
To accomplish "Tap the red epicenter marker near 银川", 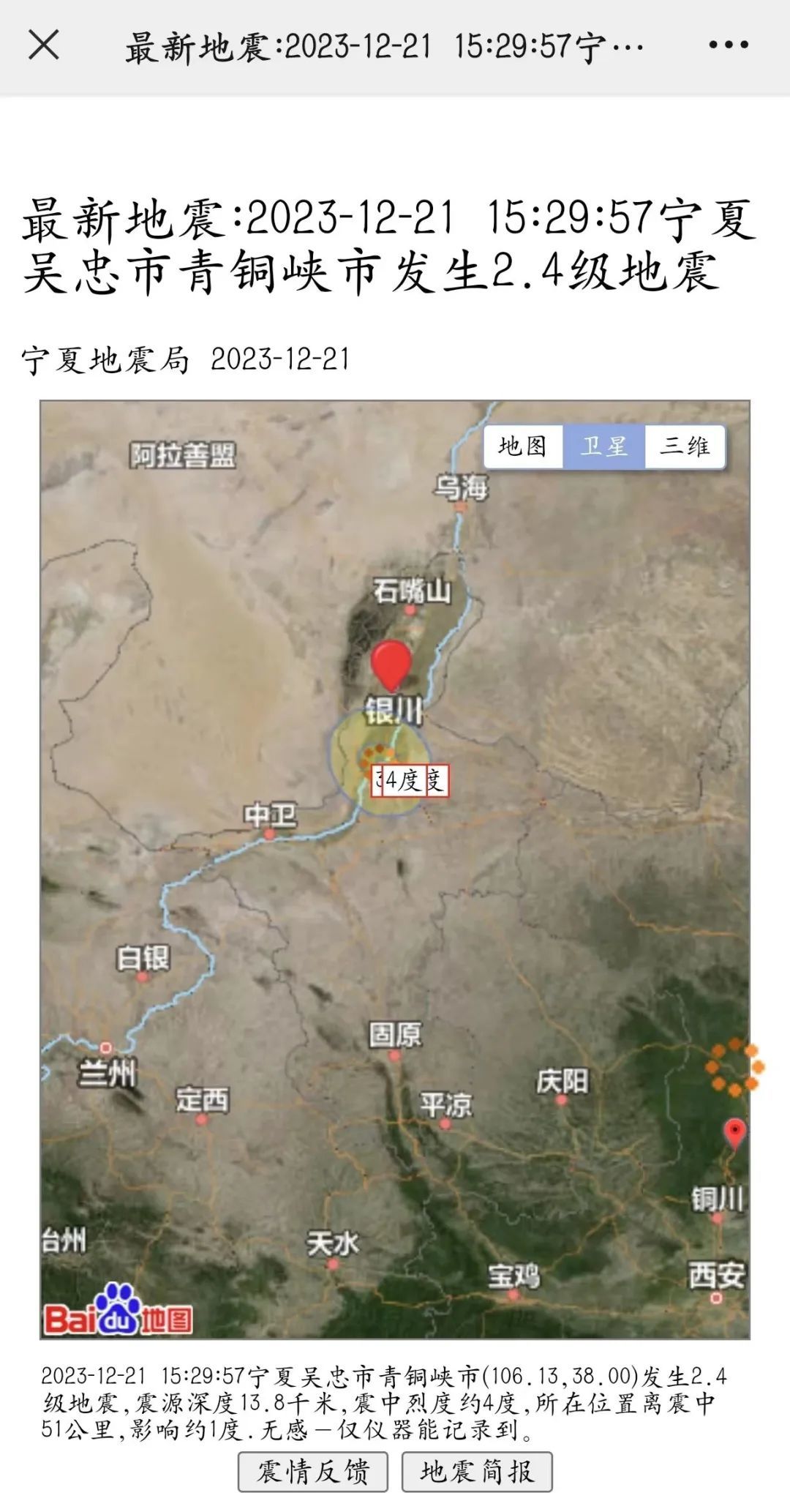I will [391, 663].
